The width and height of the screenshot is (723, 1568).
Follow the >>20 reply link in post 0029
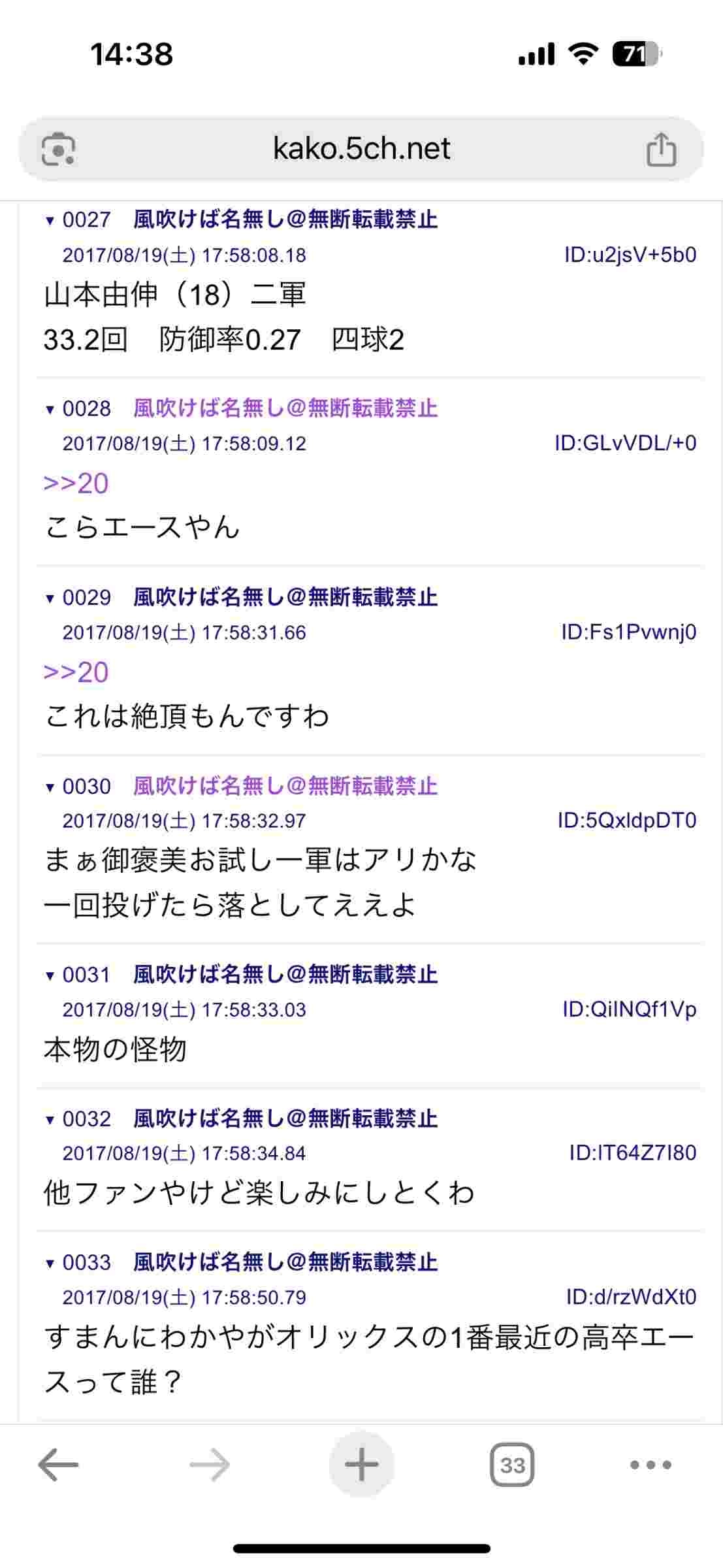[76, 672]
